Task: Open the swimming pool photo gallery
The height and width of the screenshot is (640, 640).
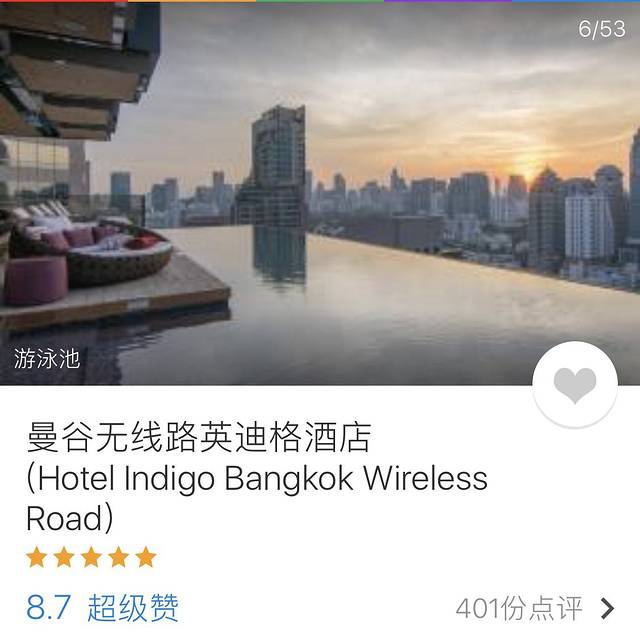Action: tap(320, 200)
